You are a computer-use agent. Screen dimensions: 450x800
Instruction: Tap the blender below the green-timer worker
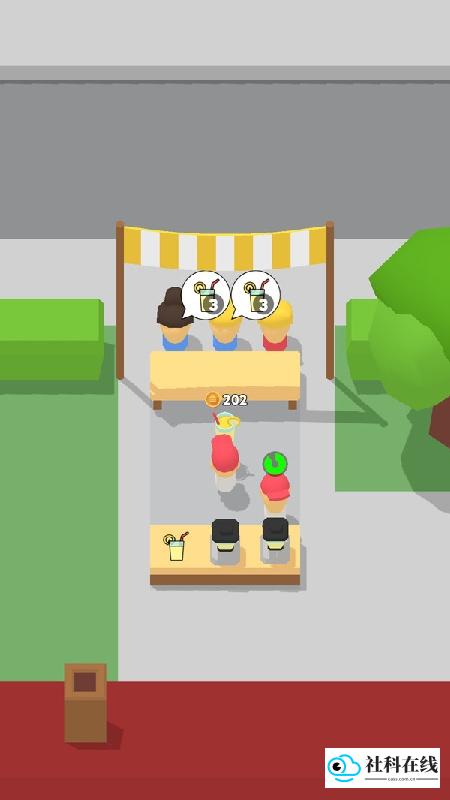pyautogui.click(x=276, y=540)
